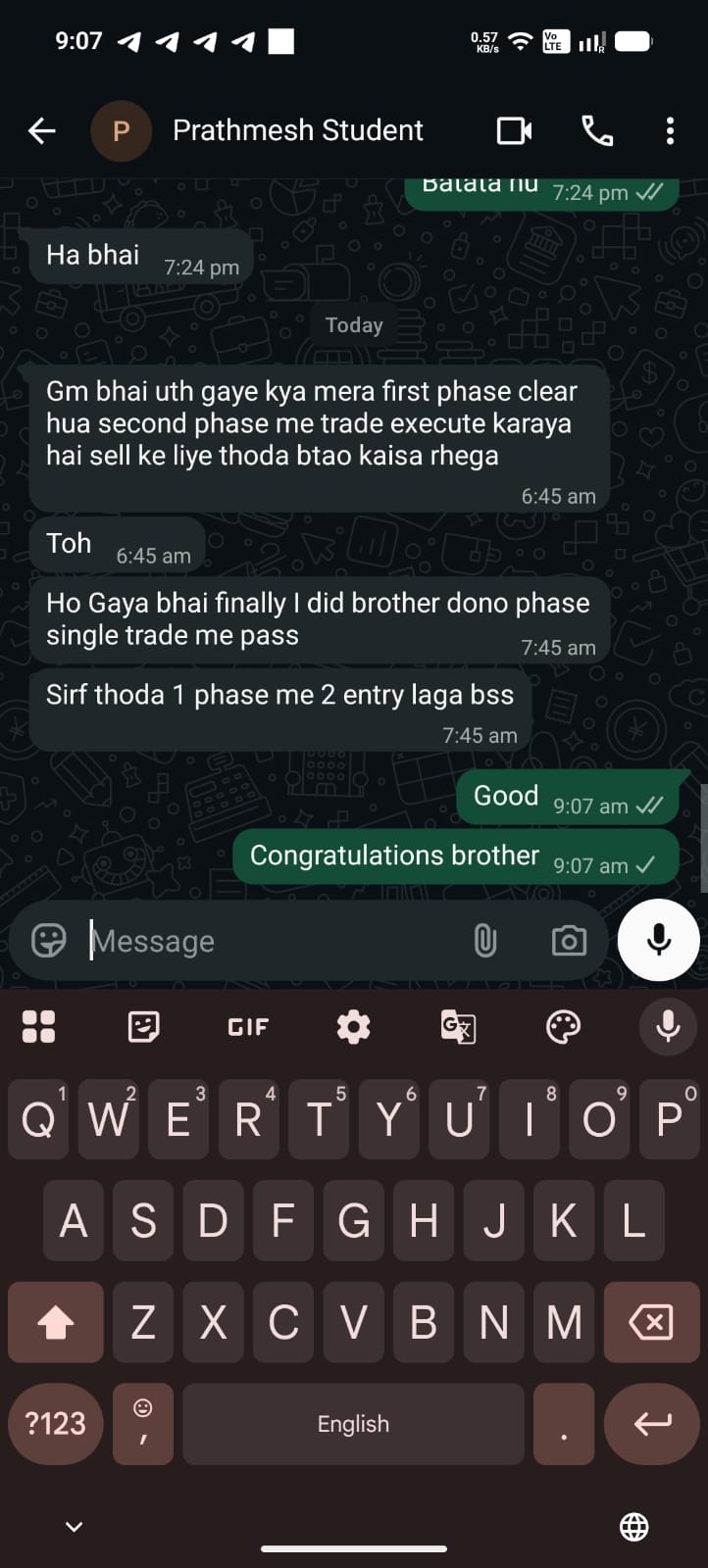Screen dimensions: 708x1568
Task: Open the emoji and sticker picker
Action: pos(49,941)
